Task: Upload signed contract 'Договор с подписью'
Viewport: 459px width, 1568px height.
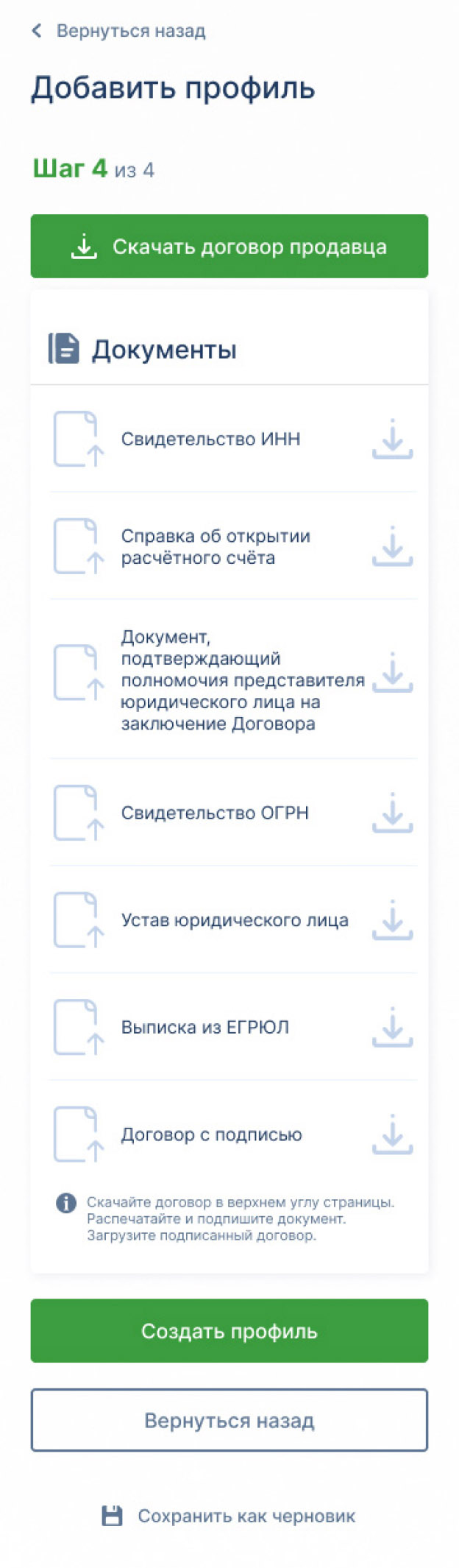Action: [78, 1134]
